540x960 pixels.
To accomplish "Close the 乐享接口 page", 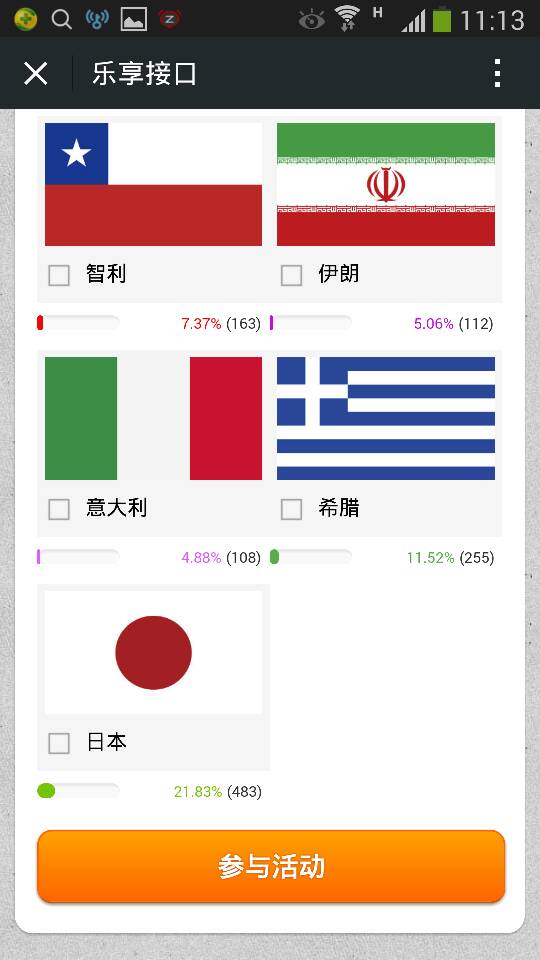I will (36, 74).
